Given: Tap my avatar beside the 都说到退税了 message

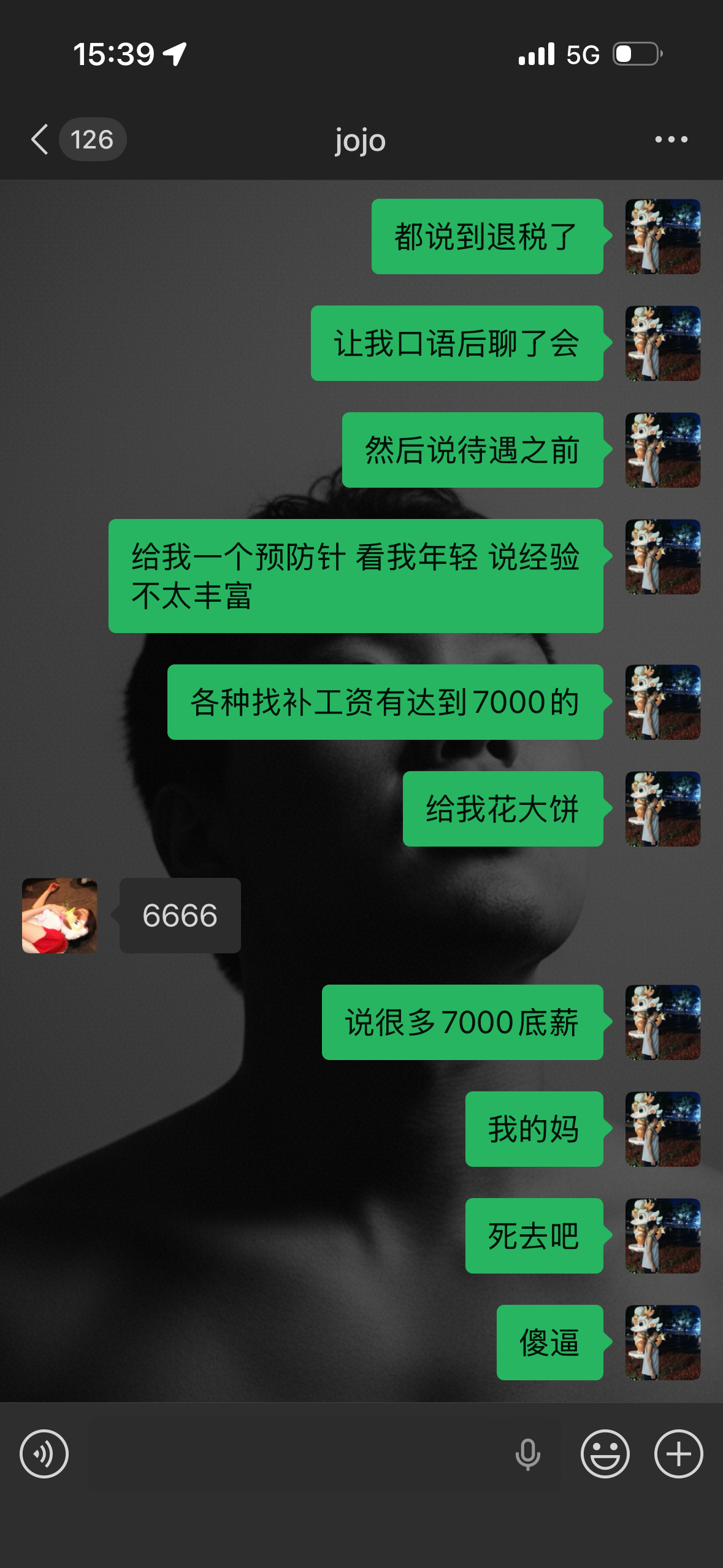Looking at the screenshot, I should (x=662, y=236).
